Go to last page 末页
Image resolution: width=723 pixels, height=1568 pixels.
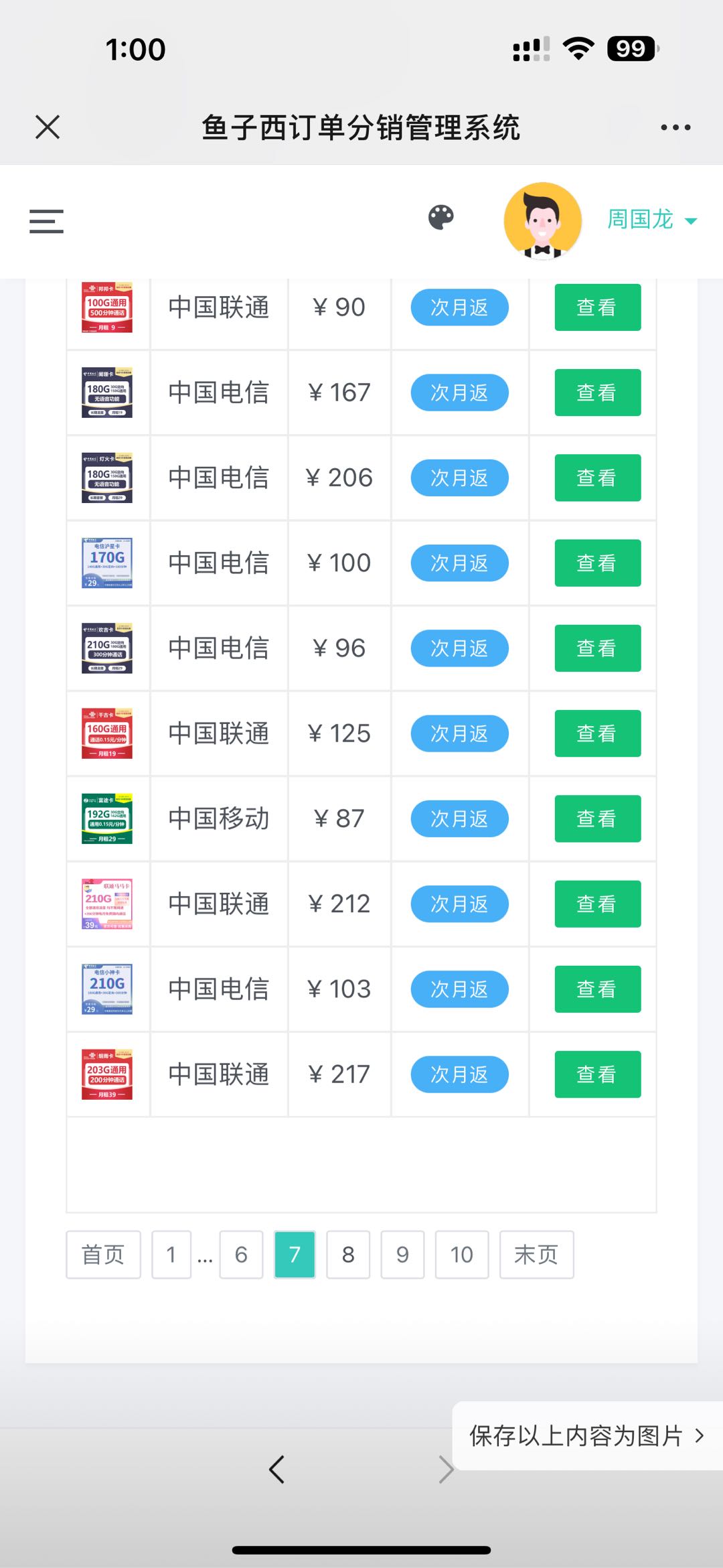[x=536, y=1255]
